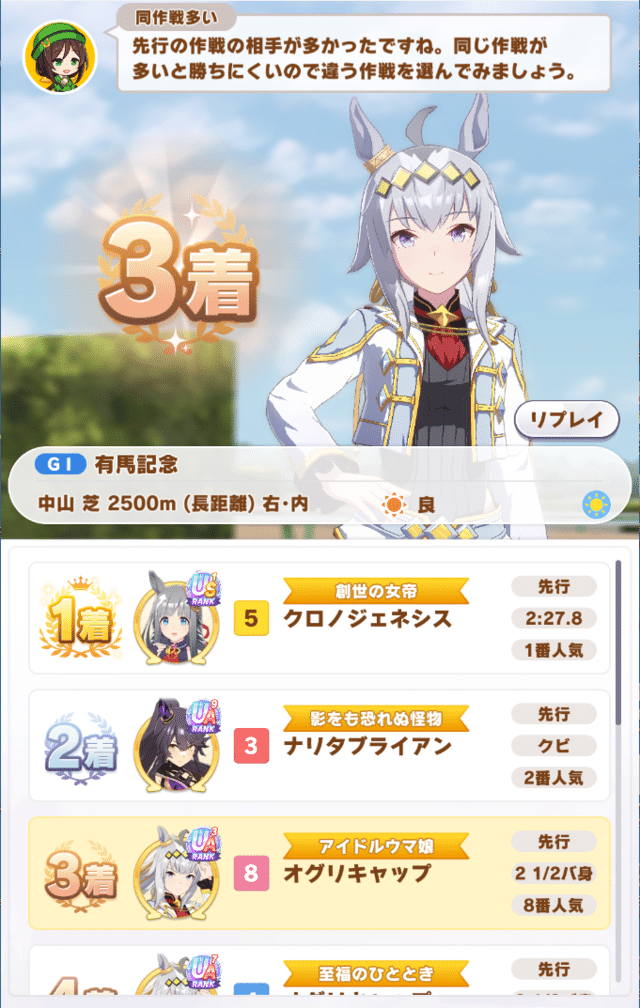Open the 2nd place ナリタブライアン result row
This screenshot has height=1008, width=640.
tap(320, 745)
